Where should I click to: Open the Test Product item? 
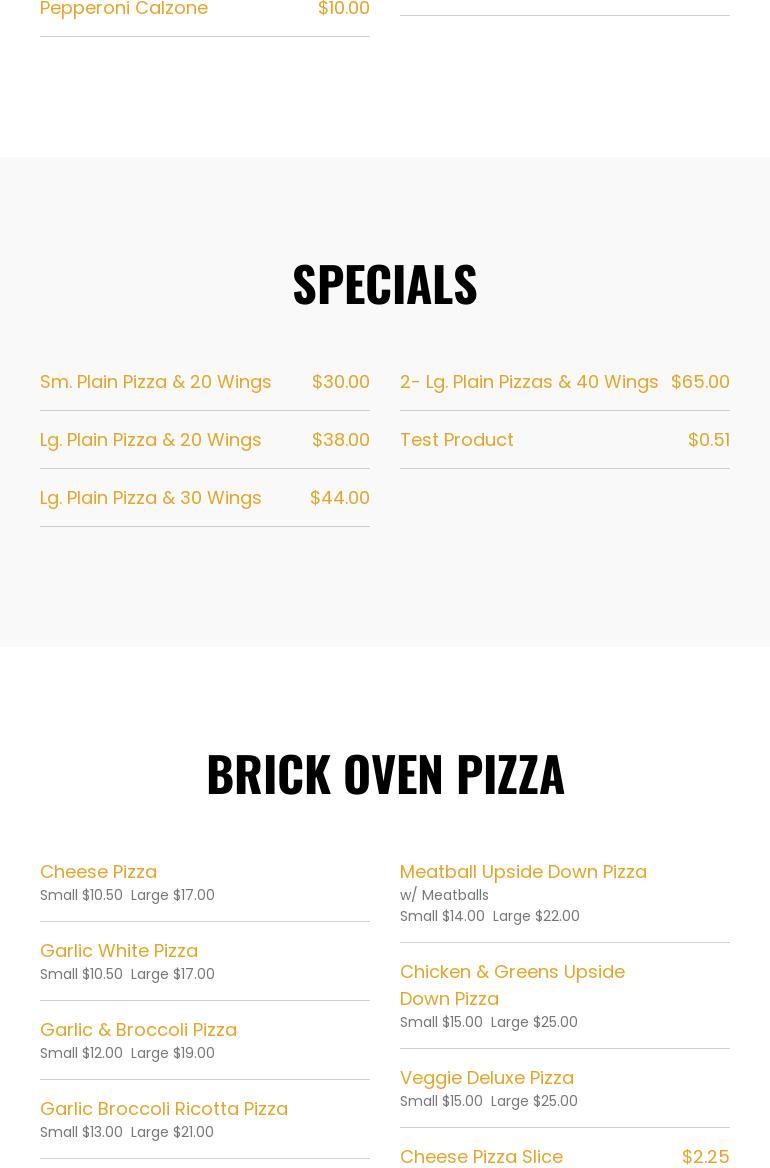457,440
